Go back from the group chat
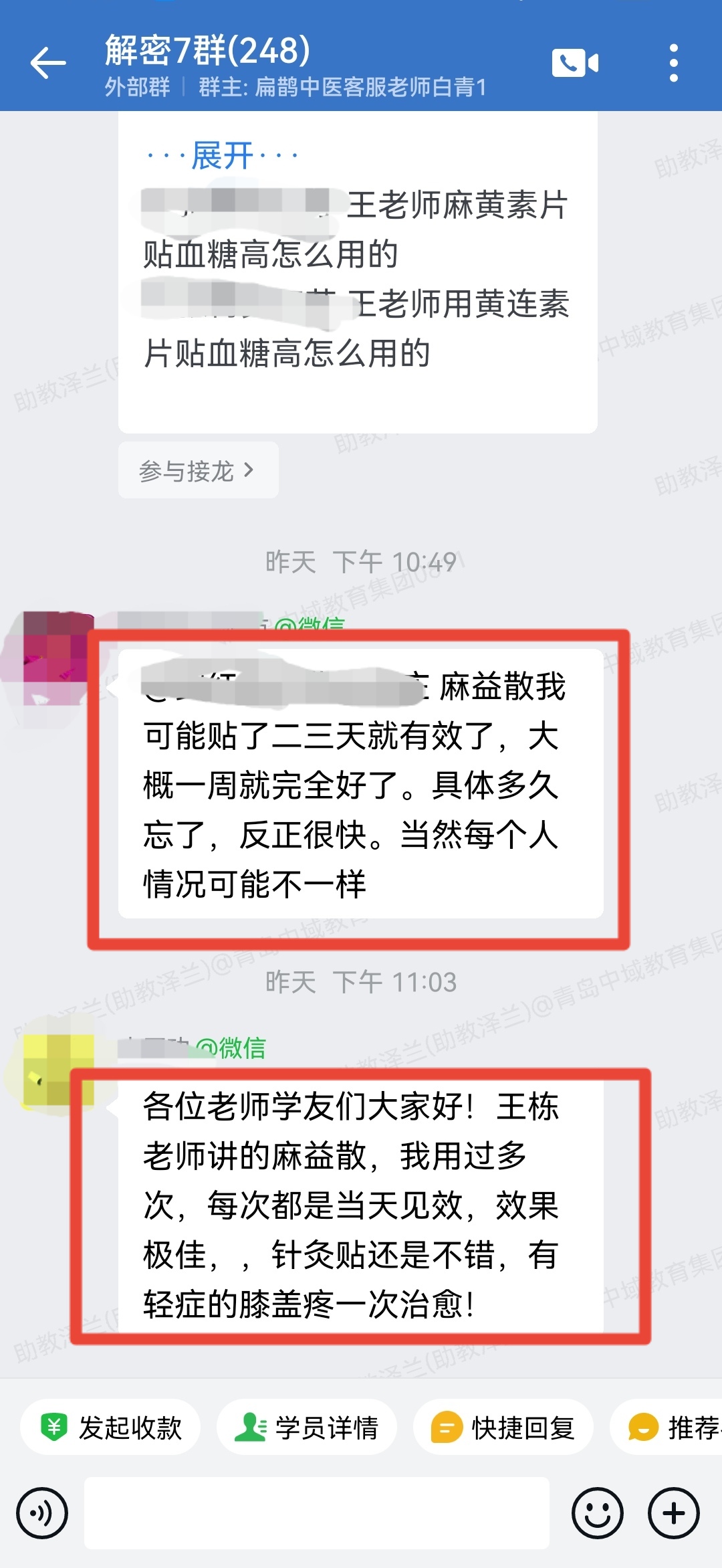The image size is (722, 1568). click(48, 64)
